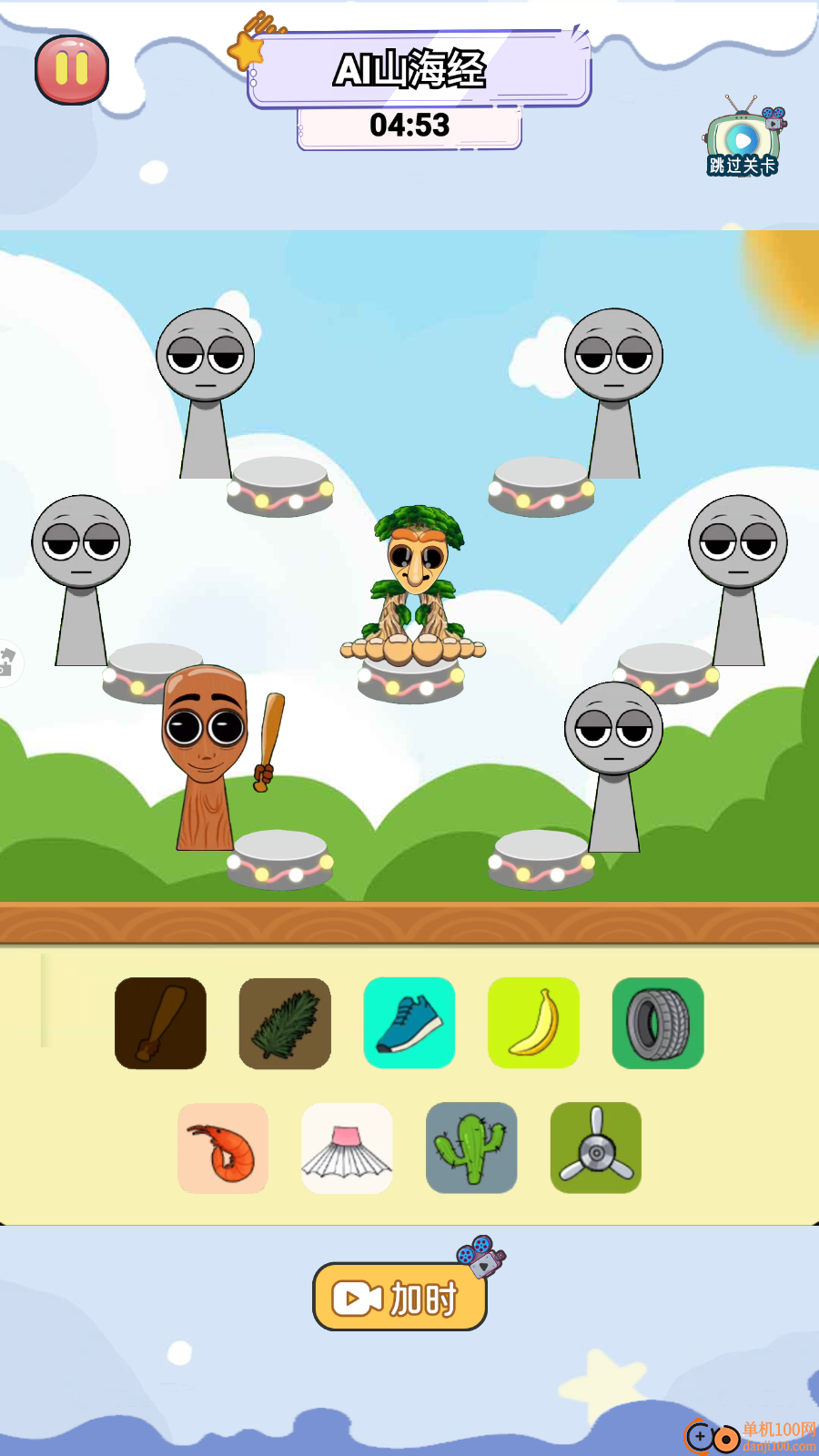Choose the propeller item
Screen dimensions: 819x1456
coord(596,1148)
